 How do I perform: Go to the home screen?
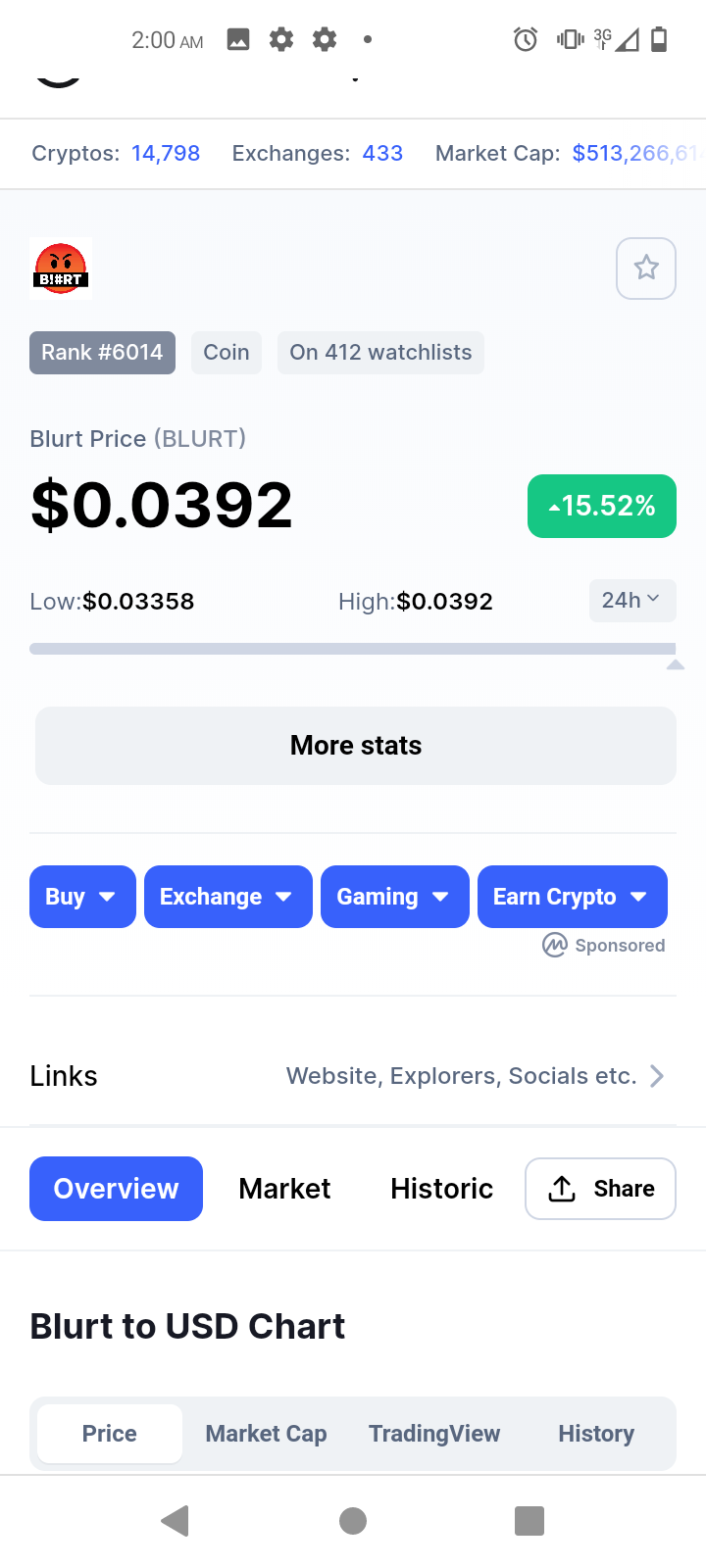353,1521
